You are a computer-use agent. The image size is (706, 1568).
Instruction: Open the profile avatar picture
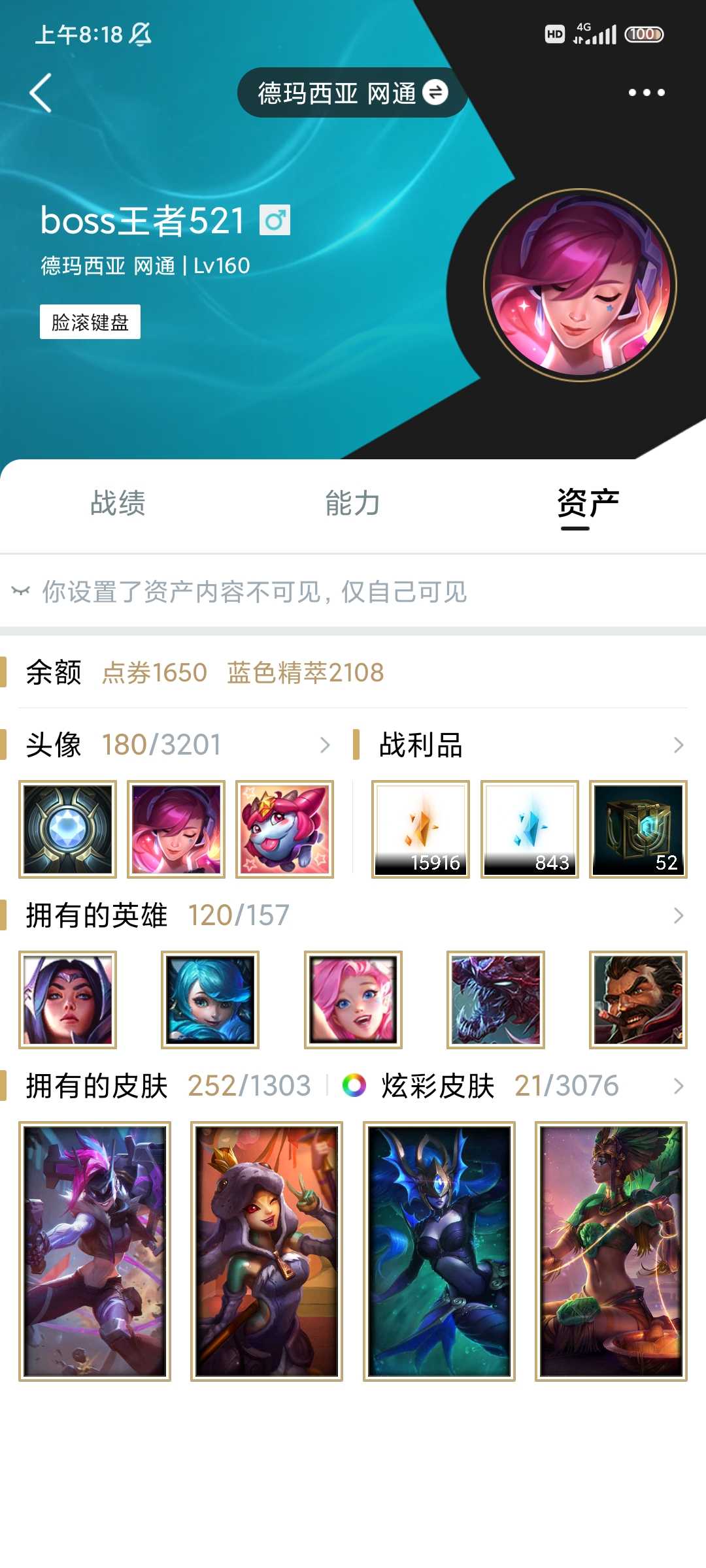click(580, 286)
